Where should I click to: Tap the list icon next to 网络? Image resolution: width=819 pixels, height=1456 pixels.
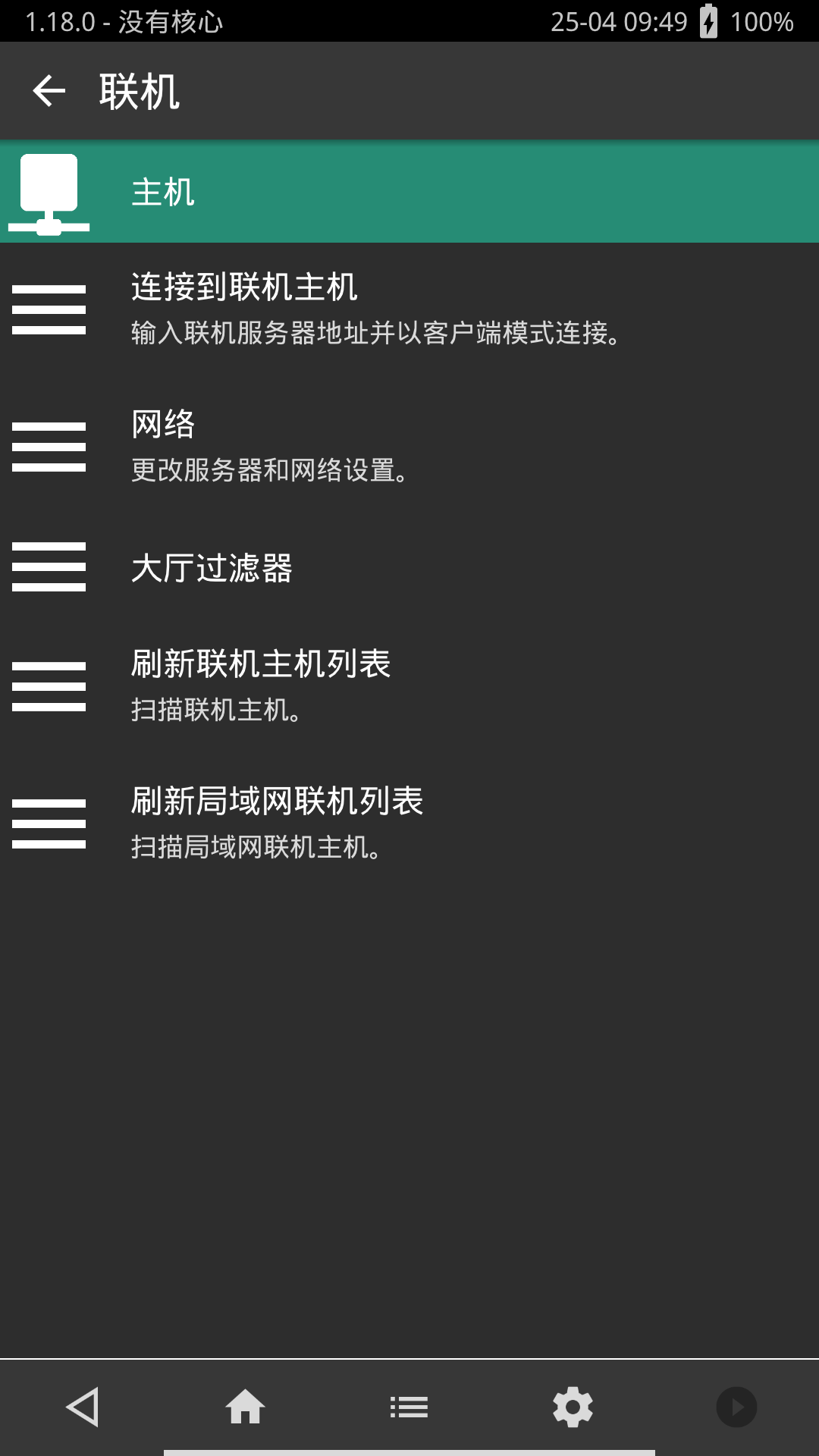point(49,447)
